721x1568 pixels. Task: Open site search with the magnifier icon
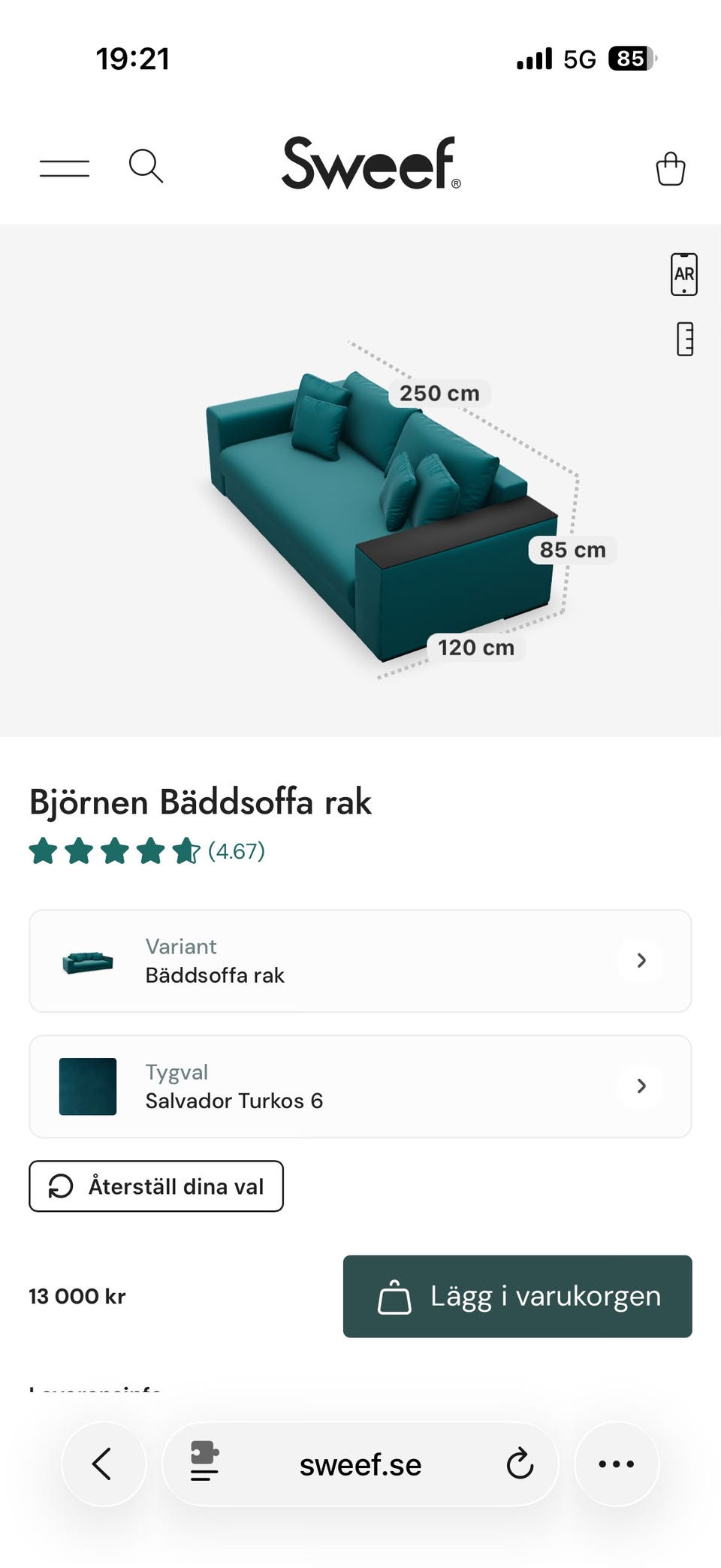pyautogui.click(x=146, y=166)
